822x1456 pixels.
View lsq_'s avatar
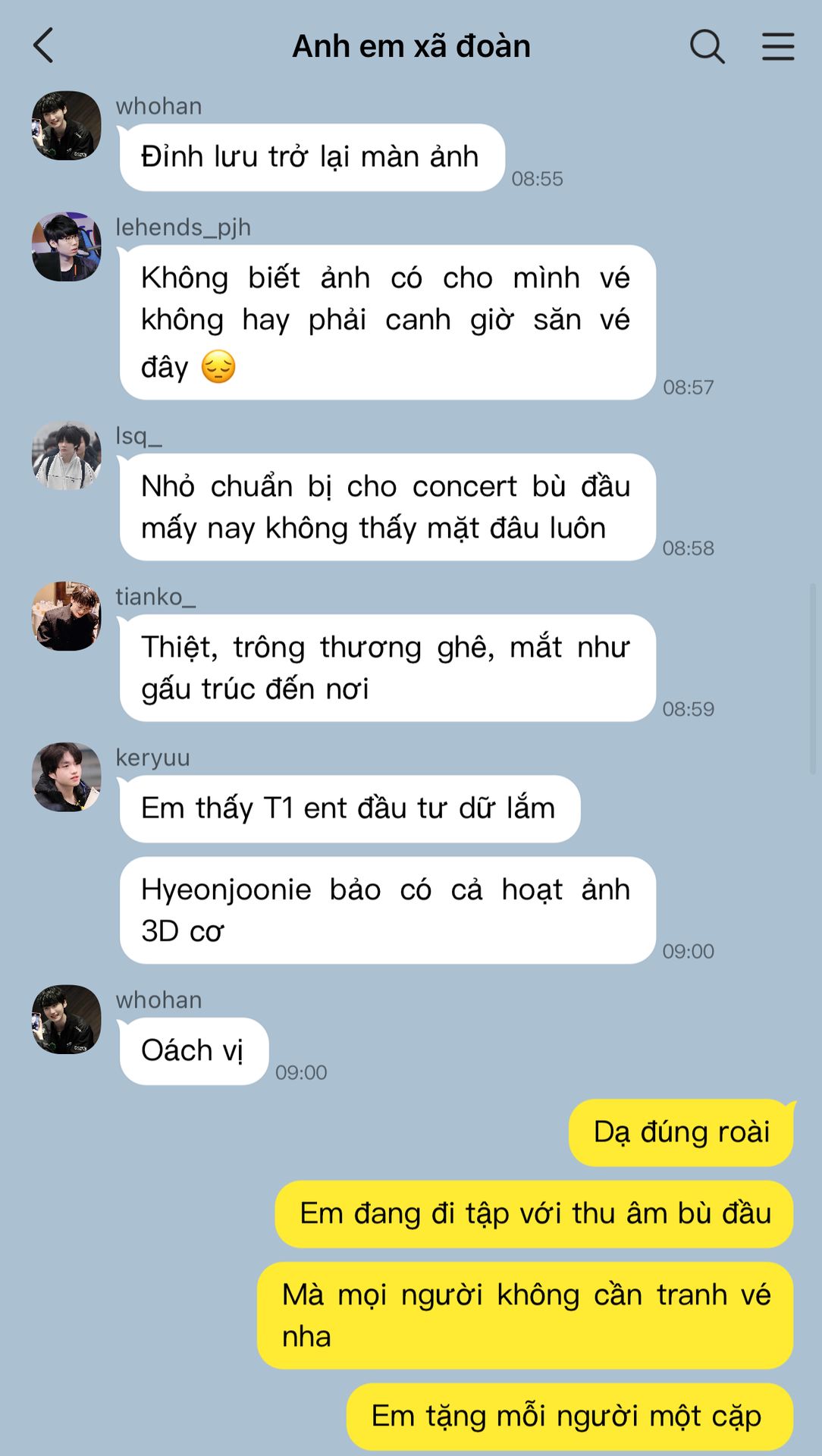[67, 455]
